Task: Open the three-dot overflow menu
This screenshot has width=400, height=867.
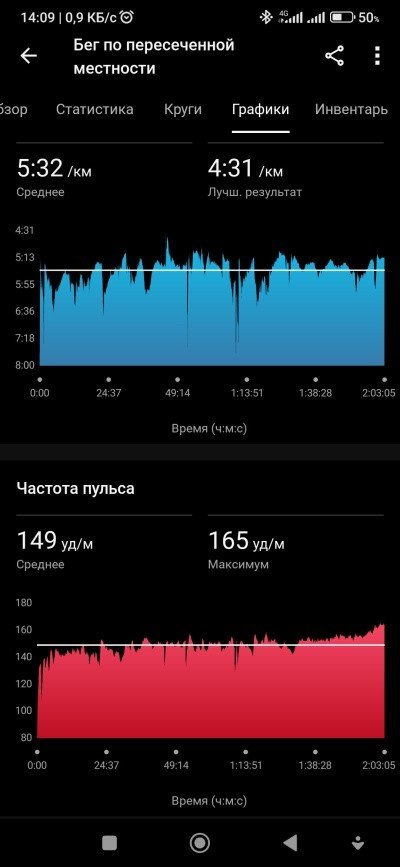Action: [x=377, y=56]
